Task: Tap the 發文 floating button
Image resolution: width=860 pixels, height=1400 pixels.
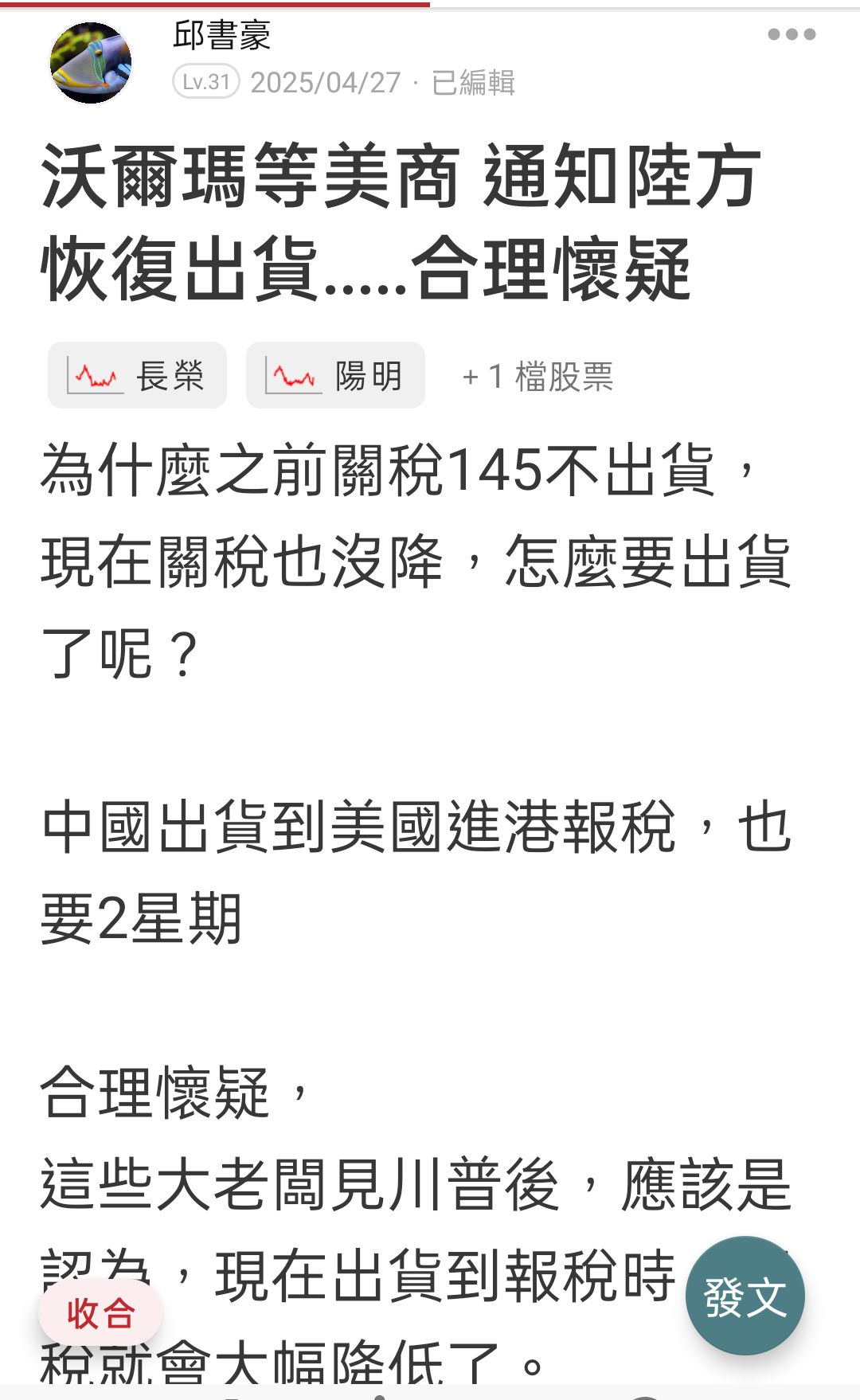Action: 745,1296
